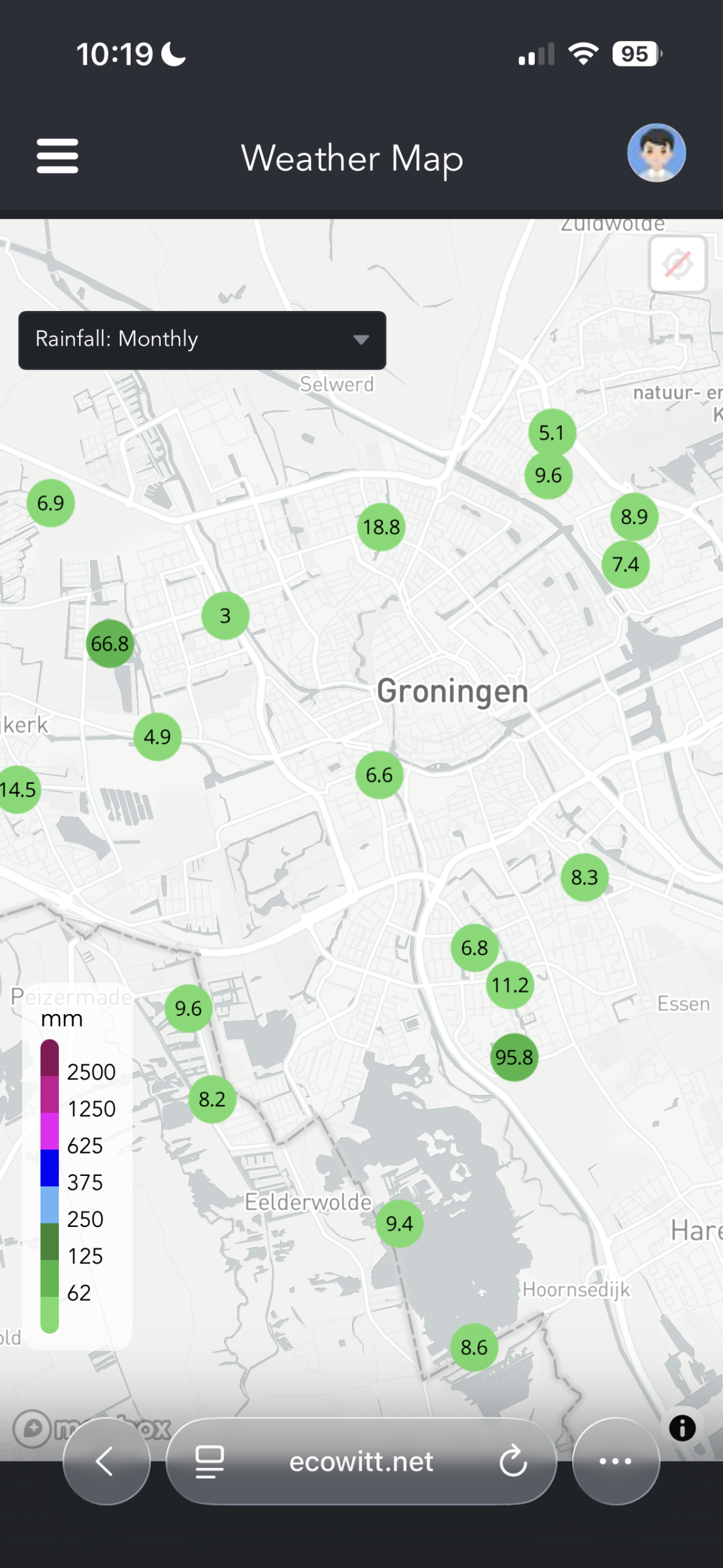Open the map attribution info icon

click(682, 1428)
